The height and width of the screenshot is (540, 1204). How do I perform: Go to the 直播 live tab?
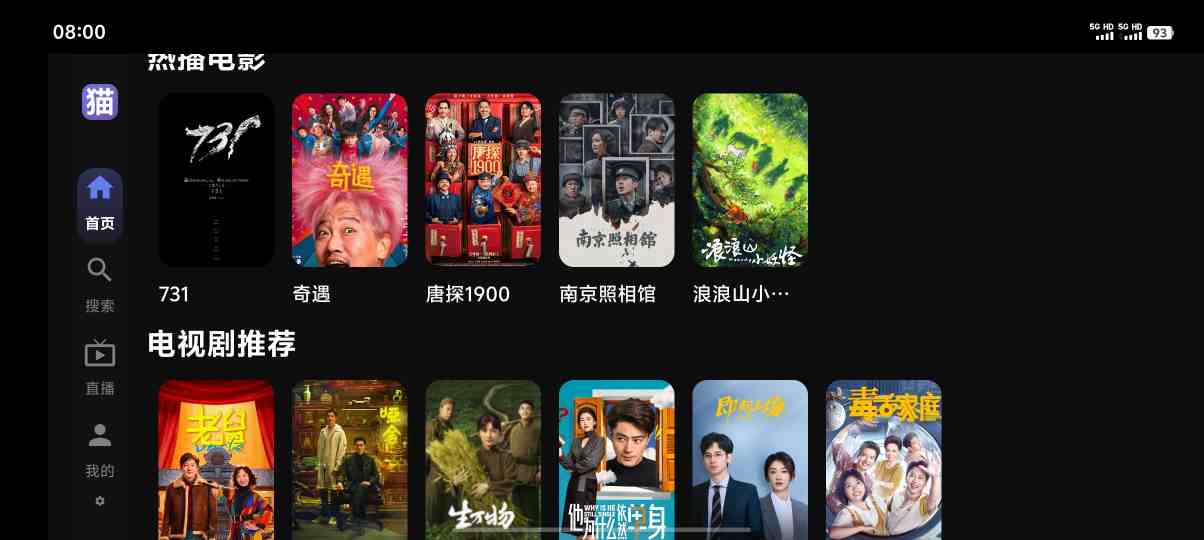(x=100, y=367)
